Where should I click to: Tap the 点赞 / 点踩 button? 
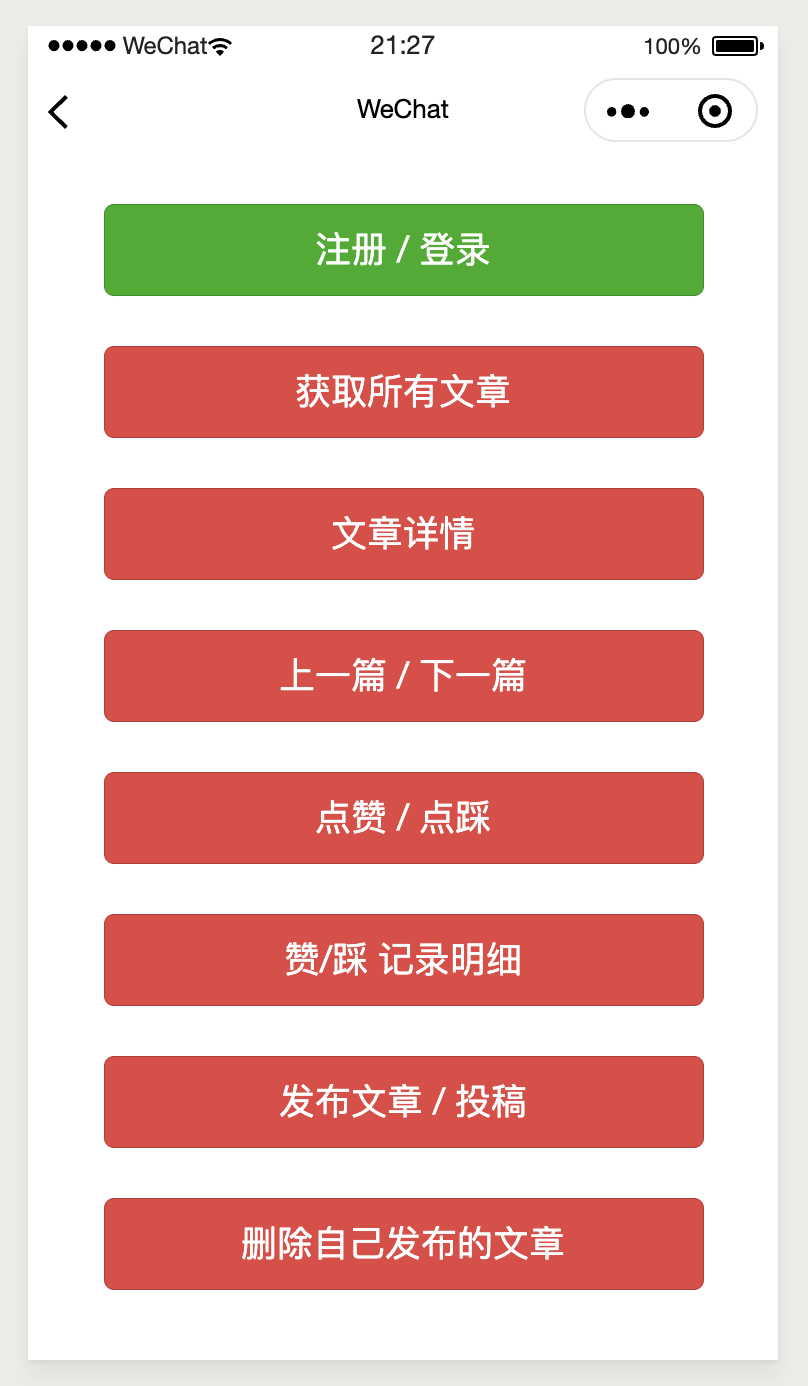click(x=403, y=818)
